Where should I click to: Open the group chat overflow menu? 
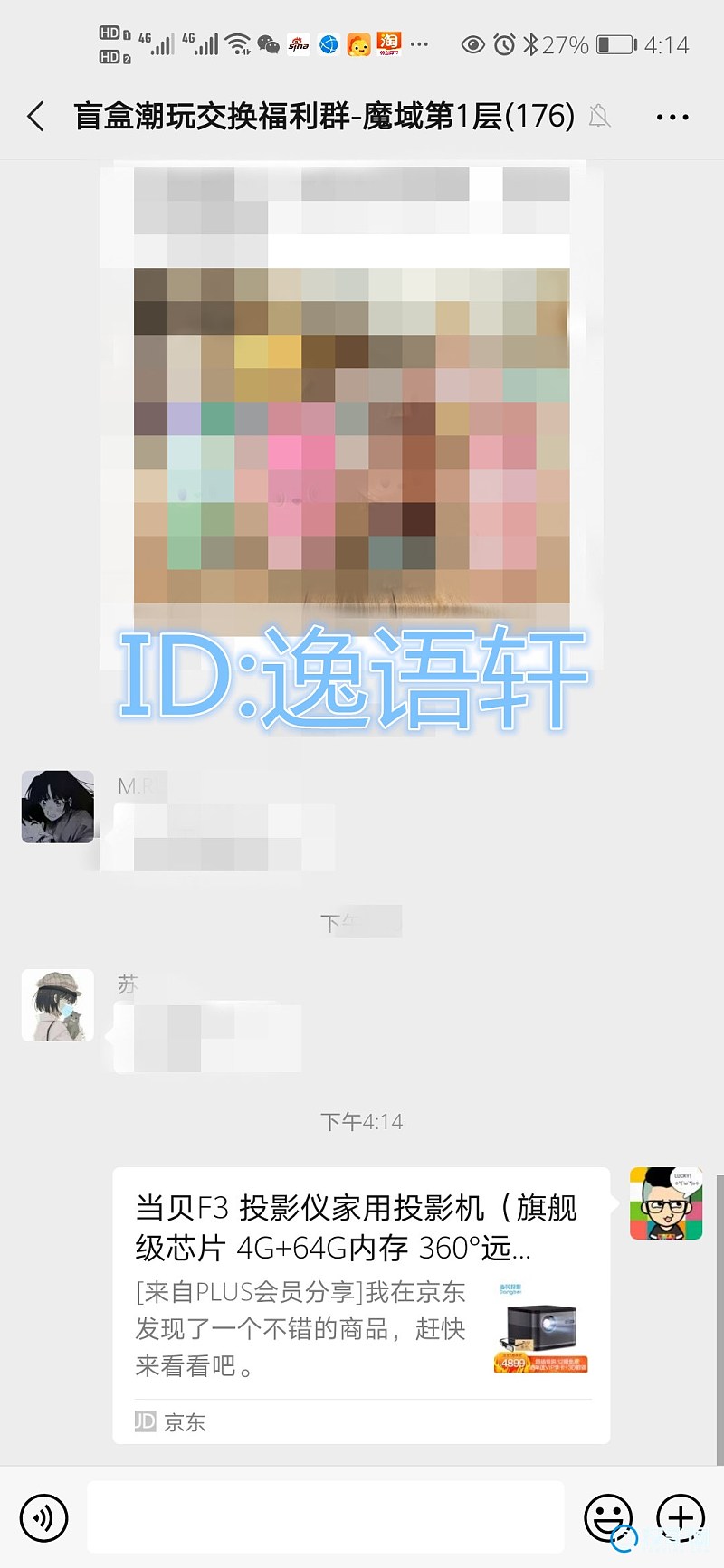tap(672, 118)
